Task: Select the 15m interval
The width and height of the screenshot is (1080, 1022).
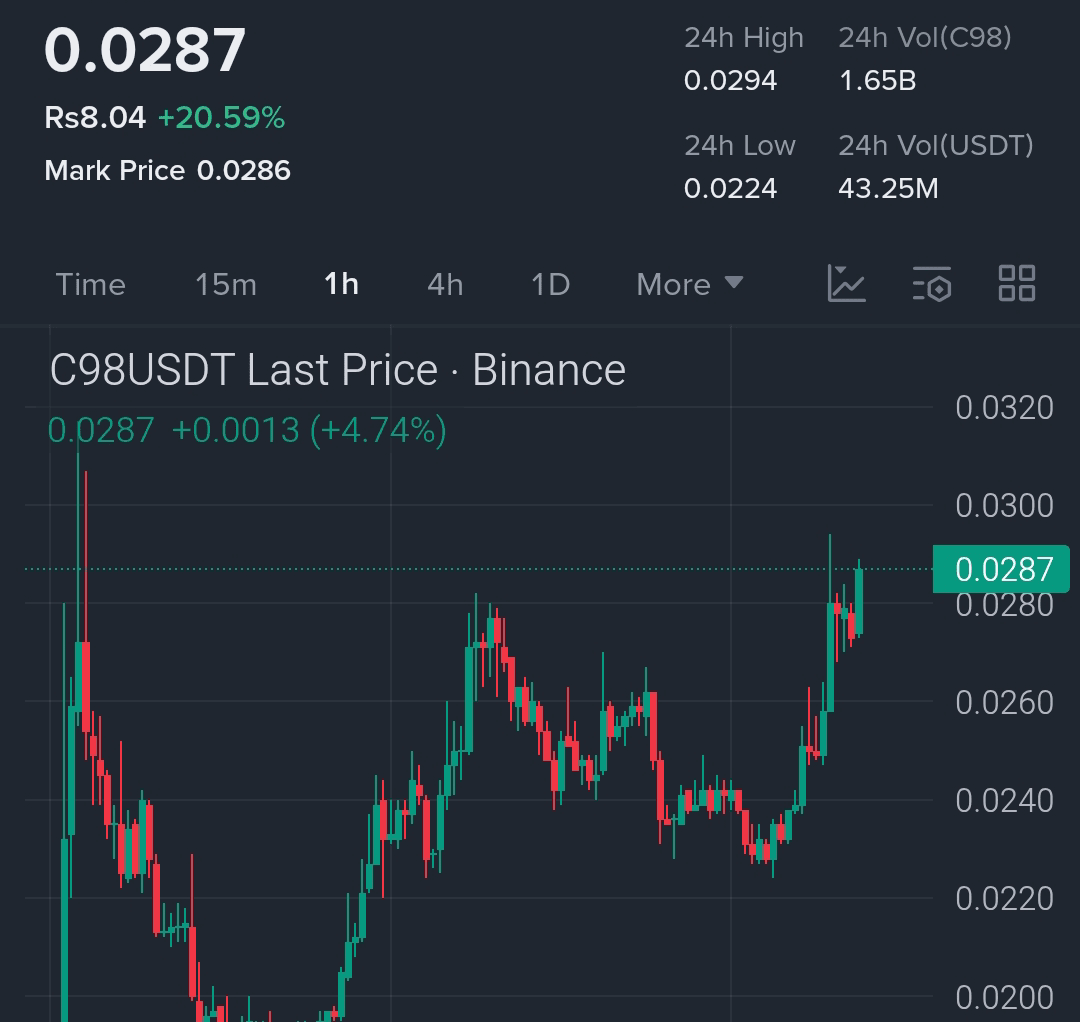Action: 226,285
